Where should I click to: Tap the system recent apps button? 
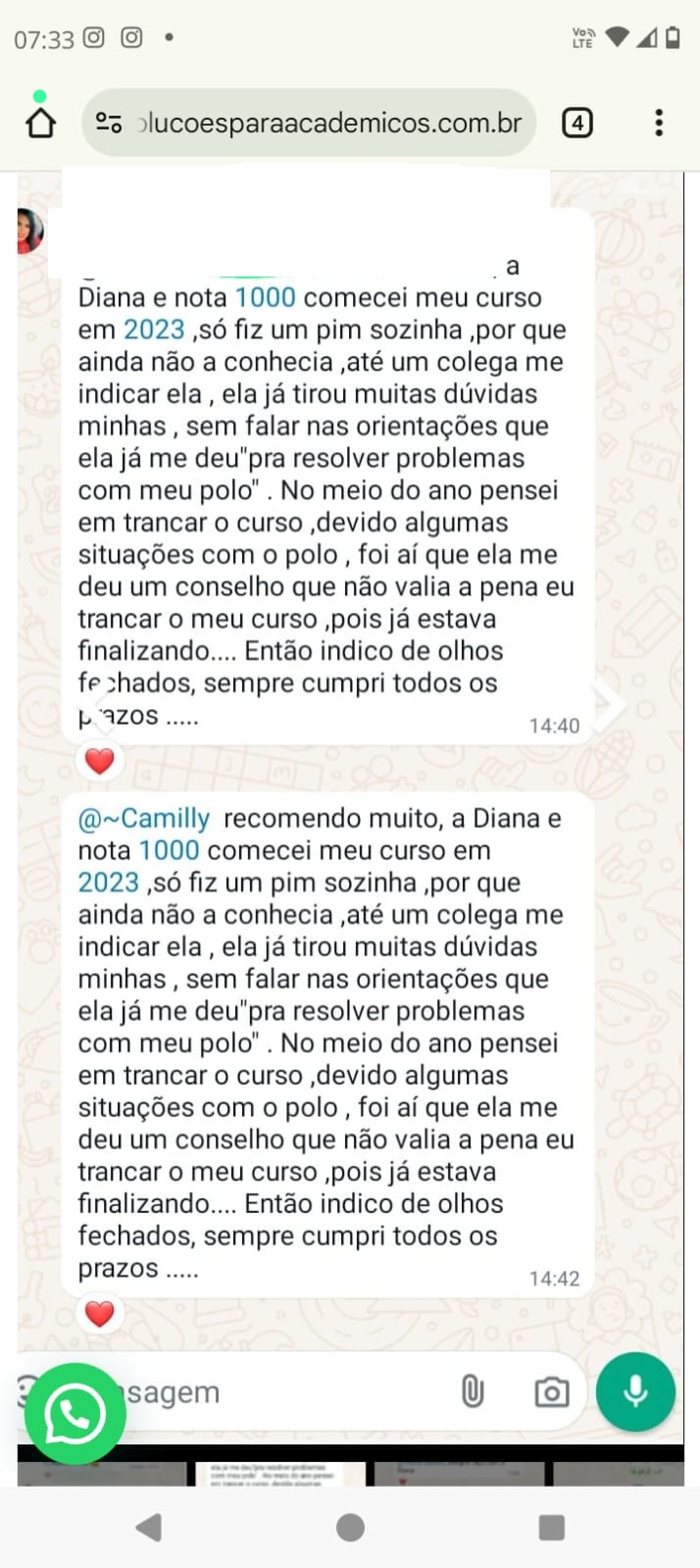click(x=551, y=1527)
